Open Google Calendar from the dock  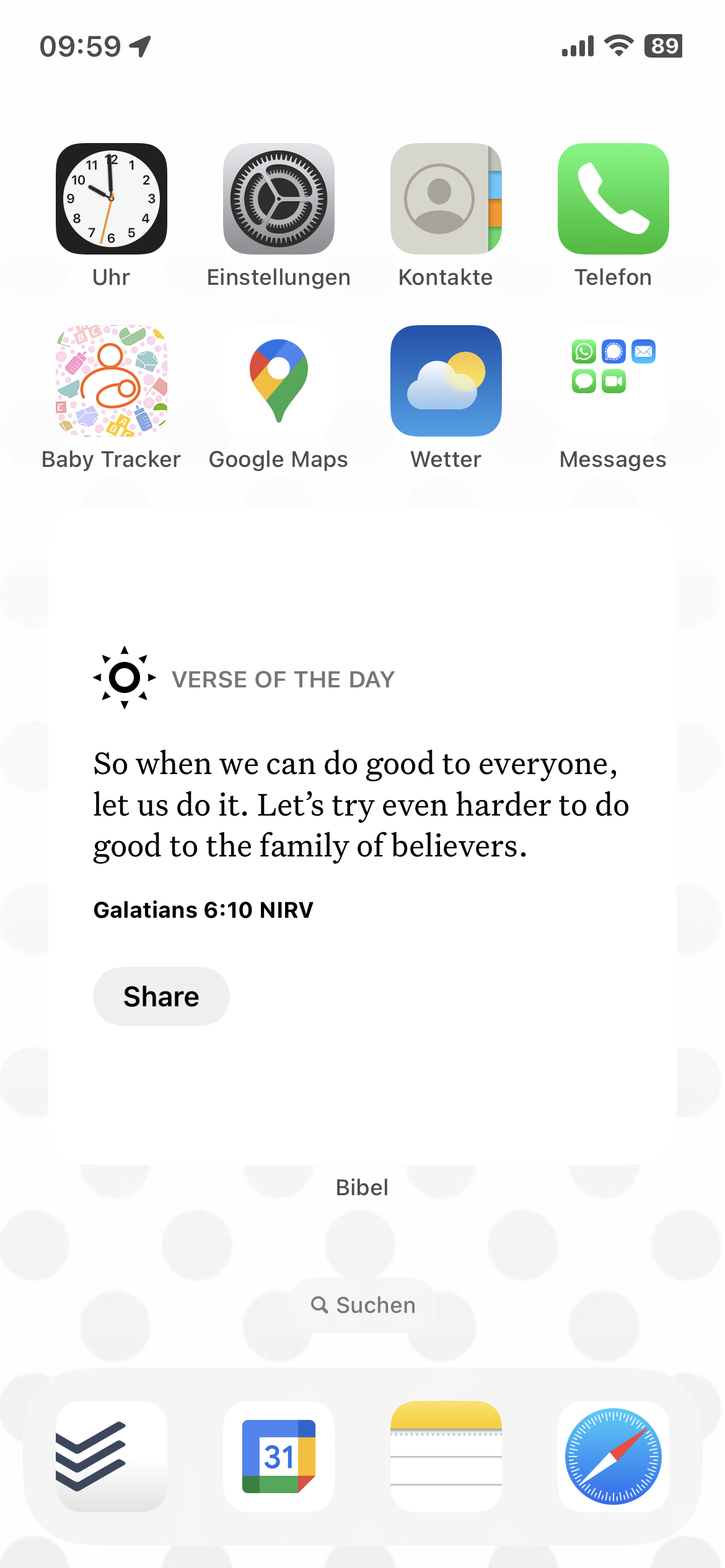(279, 1456)
